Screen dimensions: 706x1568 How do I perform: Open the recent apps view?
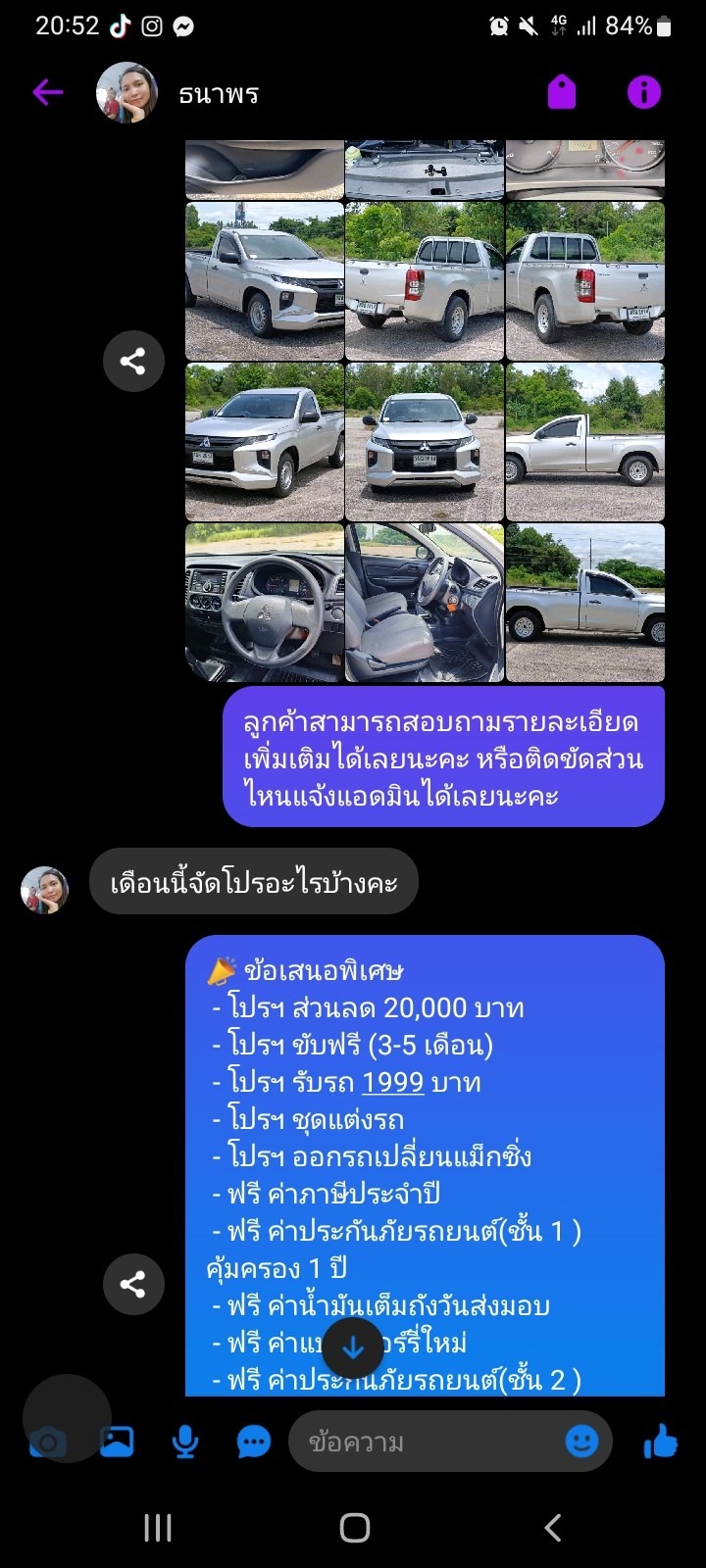point(158,1527)
